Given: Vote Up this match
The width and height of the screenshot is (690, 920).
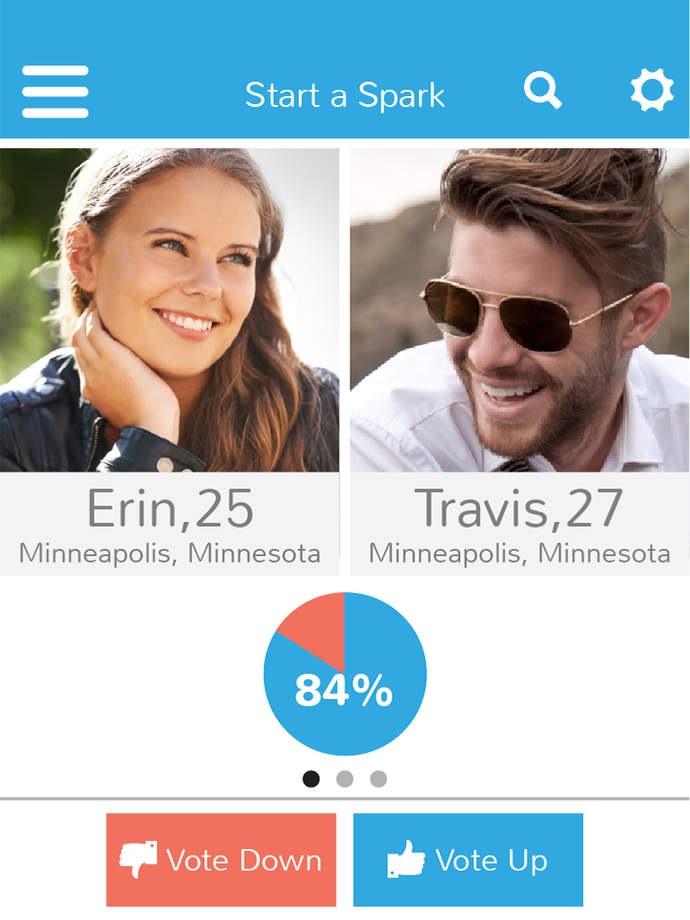Looking at the screenshot, I should [x=468, y=860].
